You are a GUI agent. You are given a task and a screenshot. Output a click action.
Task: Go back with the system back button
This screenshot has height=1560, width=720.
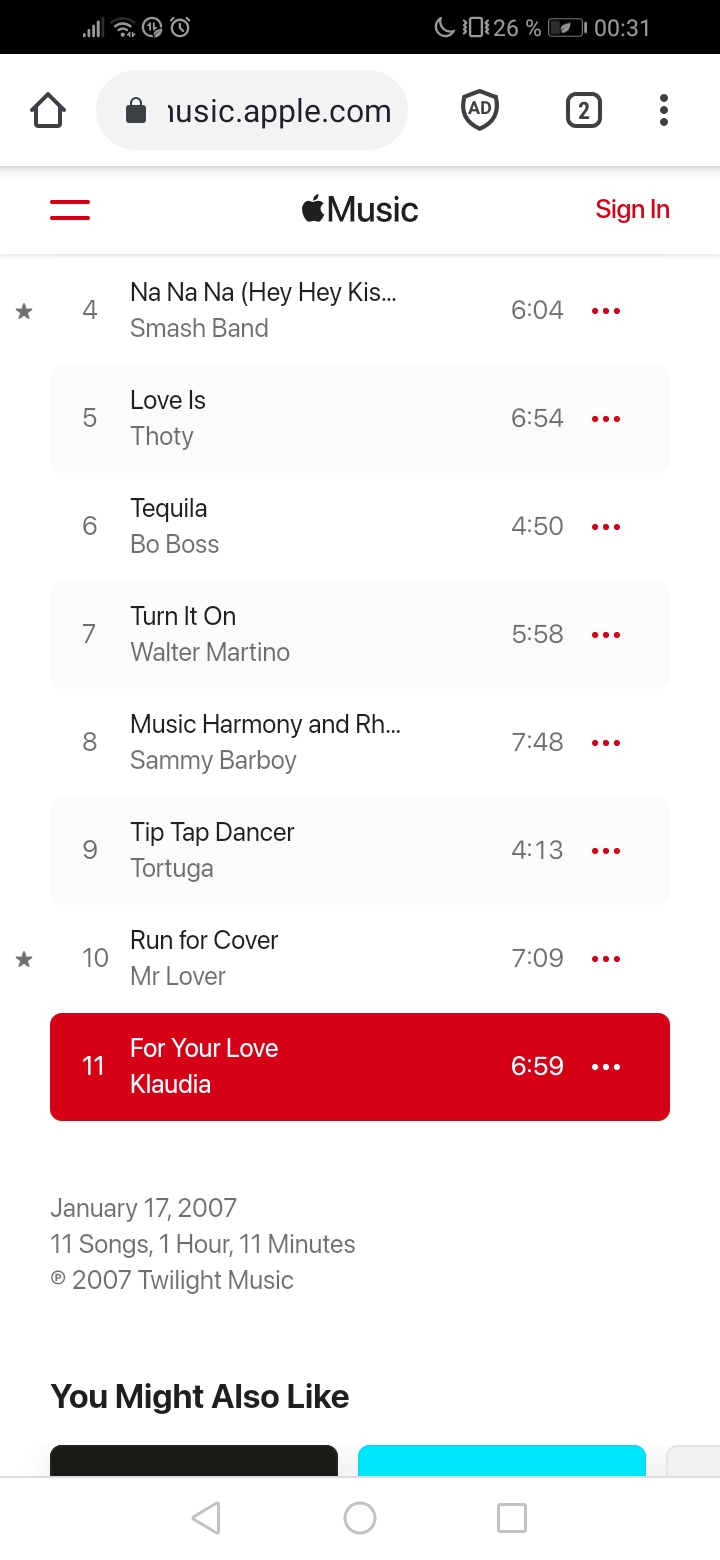[206, 1518]
